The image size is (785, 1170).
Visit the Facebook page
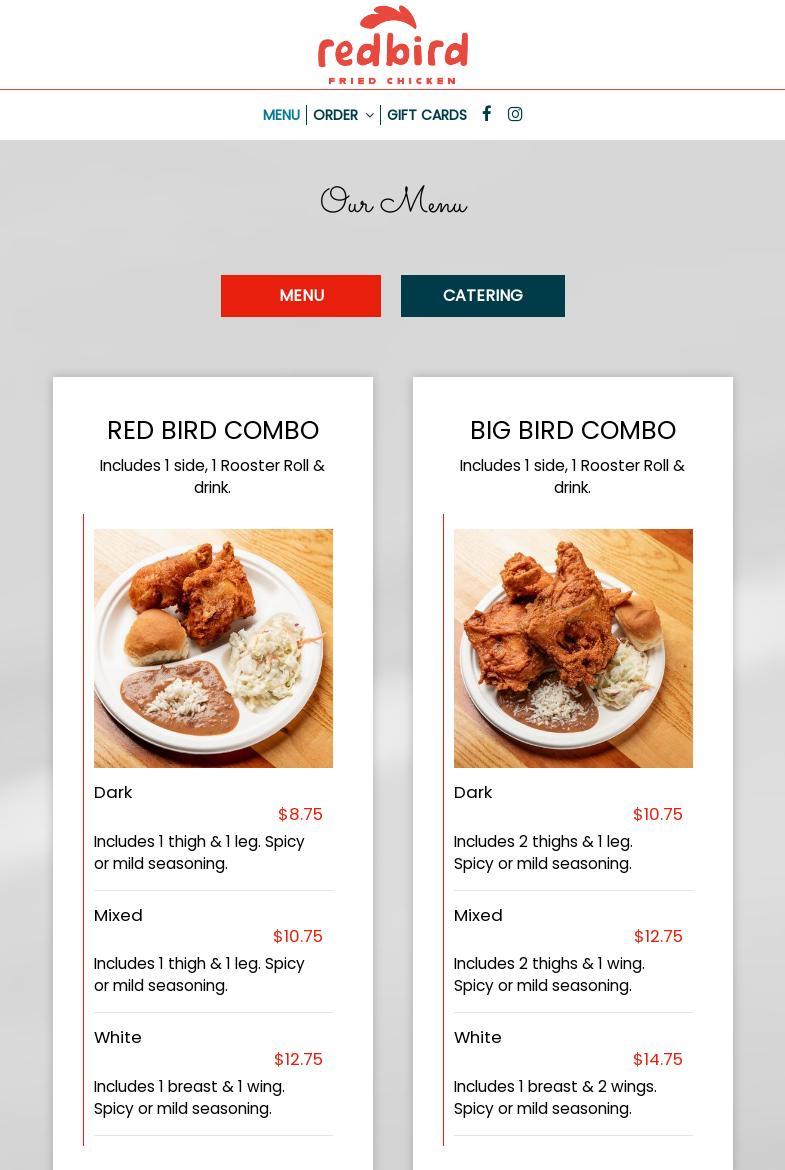coord(487,114)
